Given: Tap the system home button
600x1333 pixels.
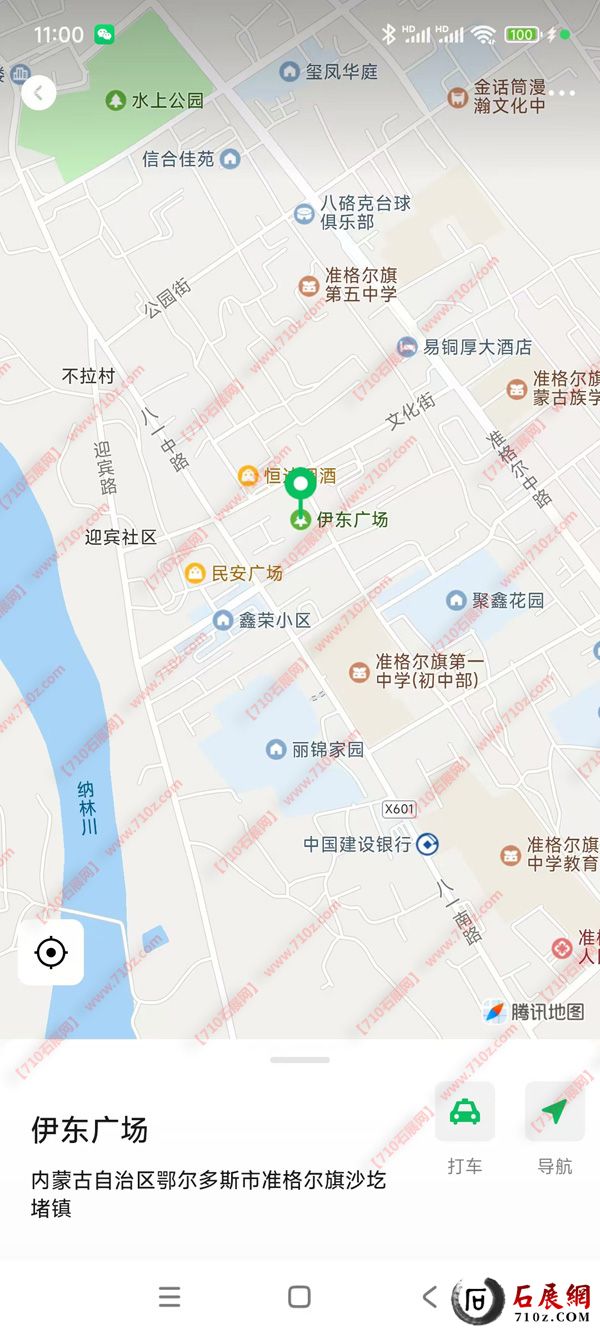Looking at the screenshot, I should tap(299, 1297).
